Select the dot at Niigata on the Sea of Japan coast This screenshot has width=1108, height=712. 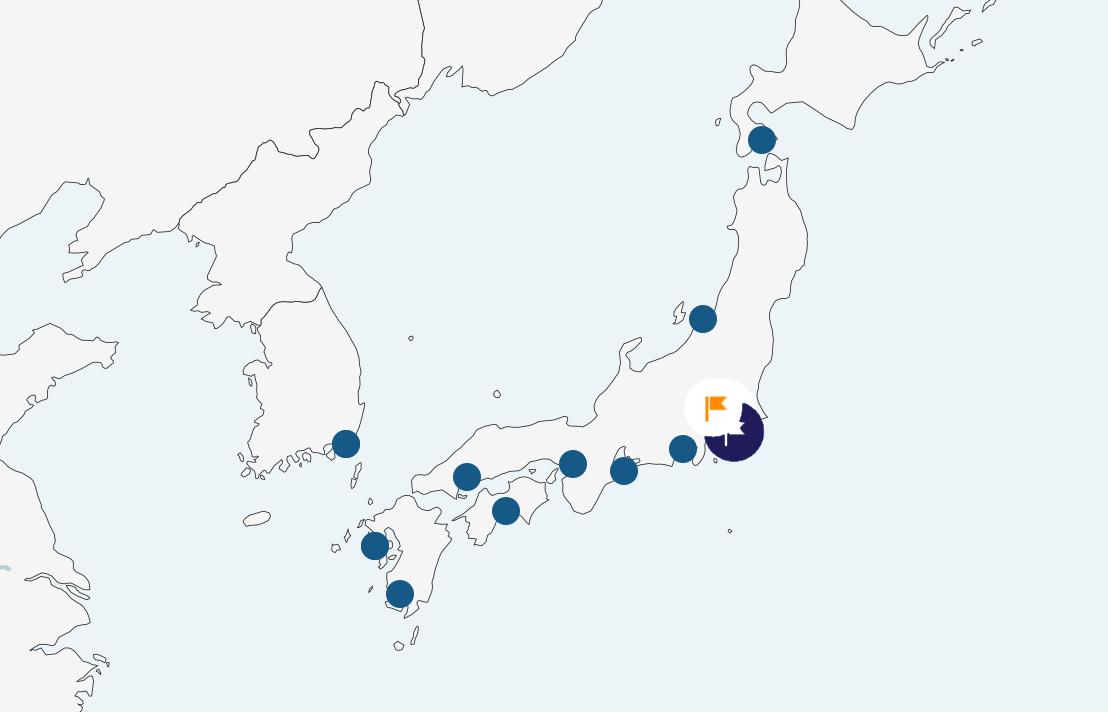tap(703, 319)
